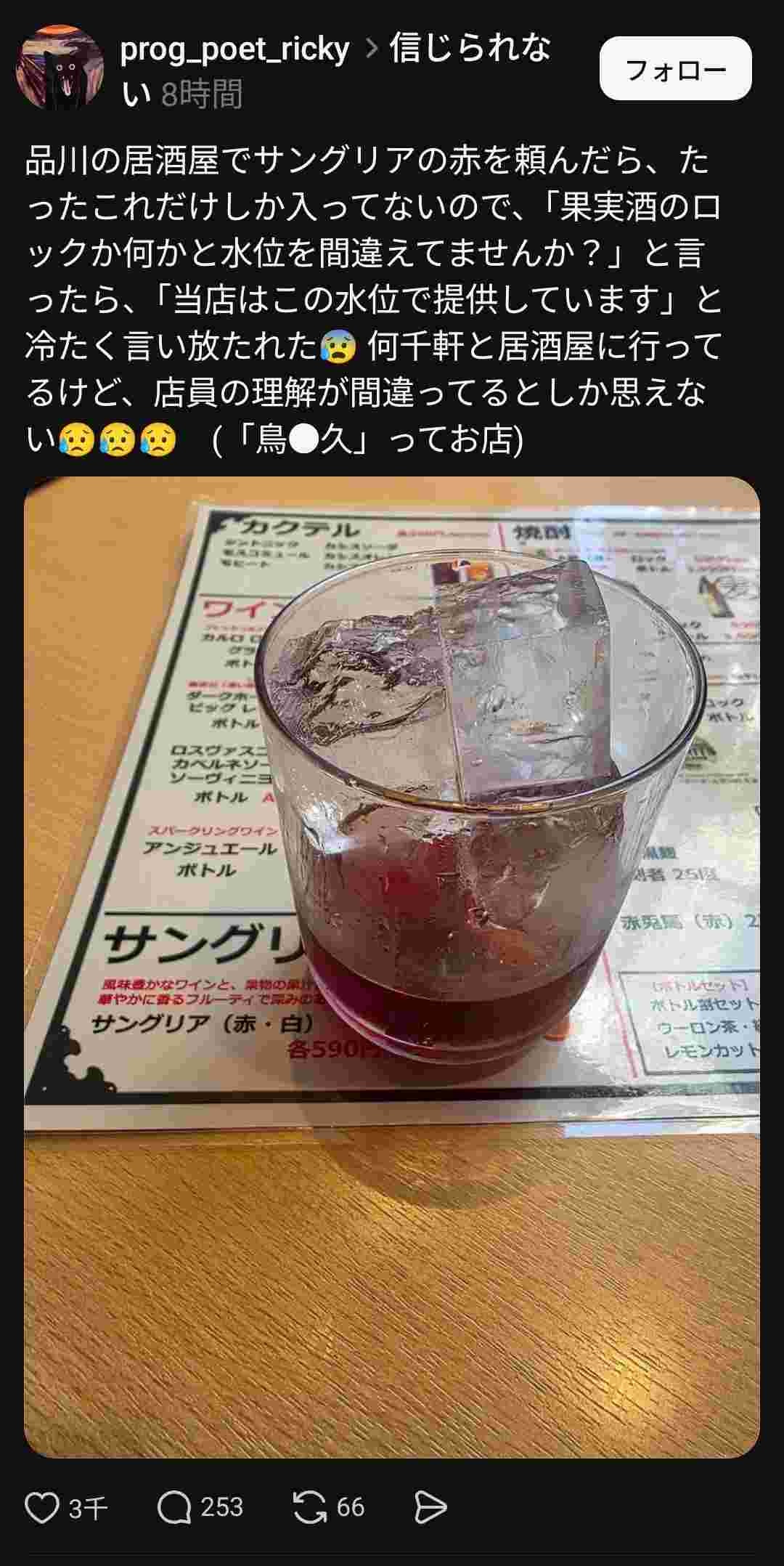Follow prog_poet_ricky with the フォロー button
Screen dimensions: 784x1566
point(675,69)
